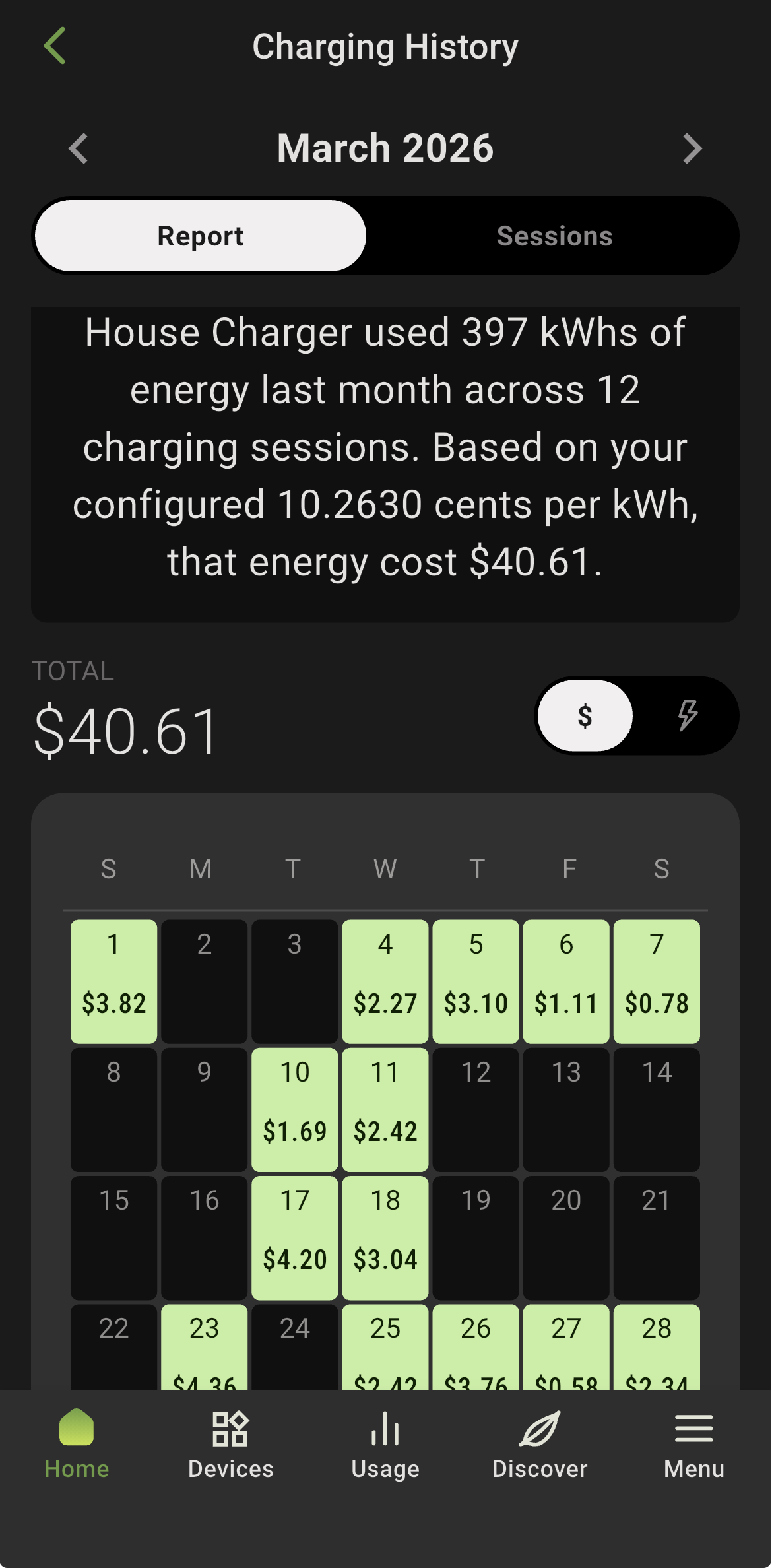Open March 6 with $1.11 cost
772x1568 pixels.
[566, 981]
